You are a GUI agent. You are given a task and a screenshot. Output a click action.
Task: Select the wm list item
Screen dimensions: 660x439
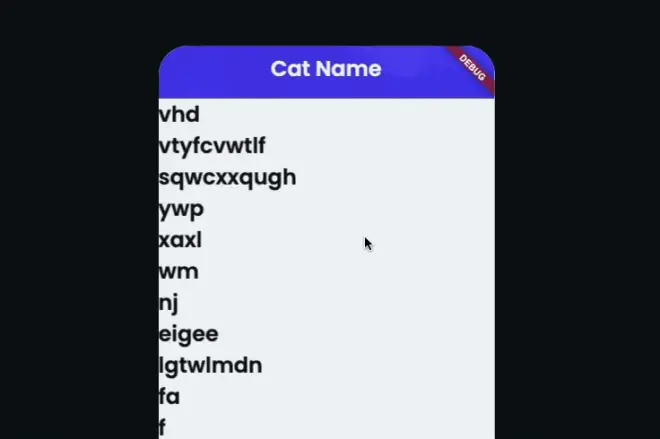(179, 271)
